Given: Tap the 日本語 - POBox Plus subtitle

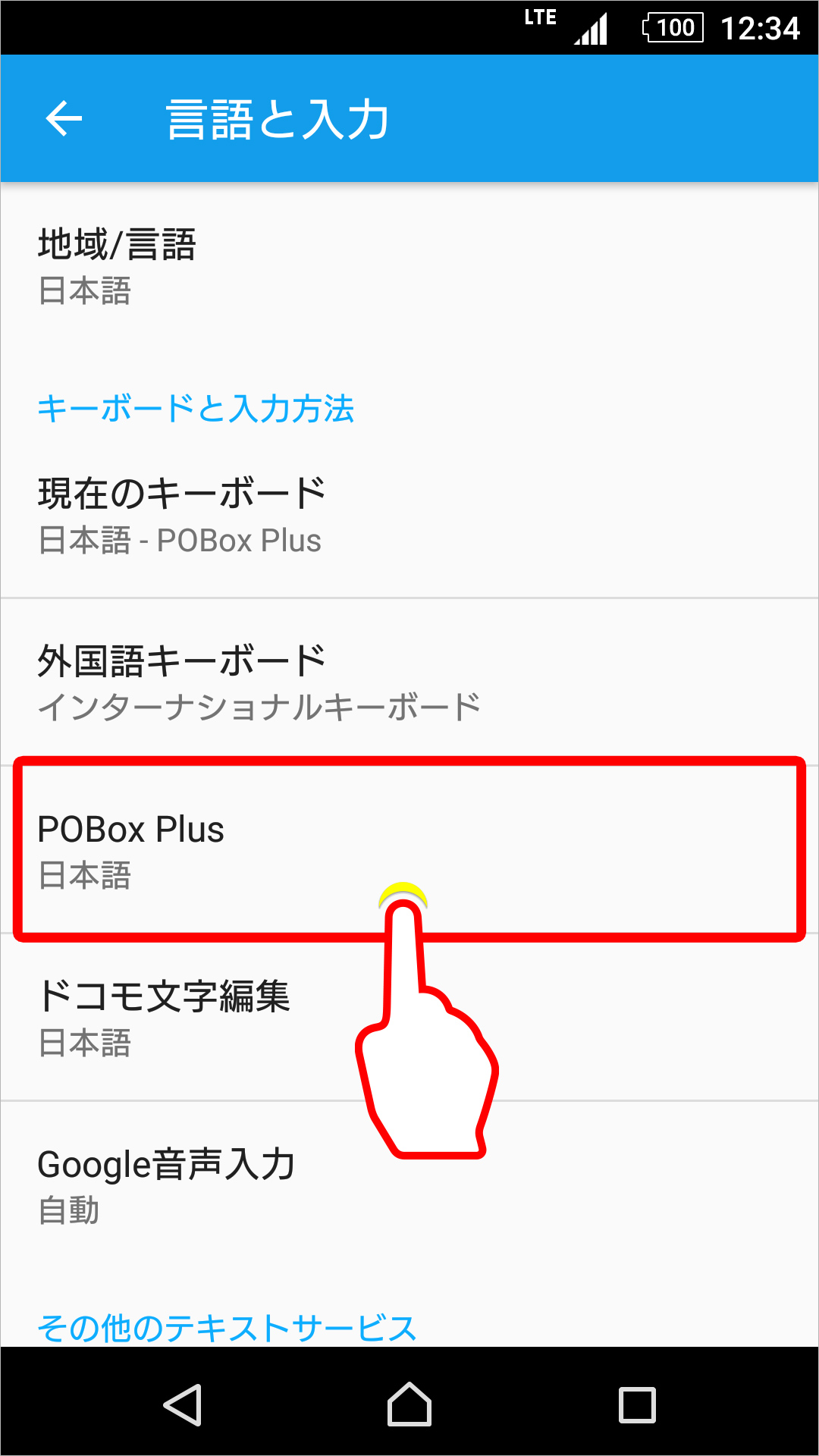Looking at the screenshot, I should point(180,540).
